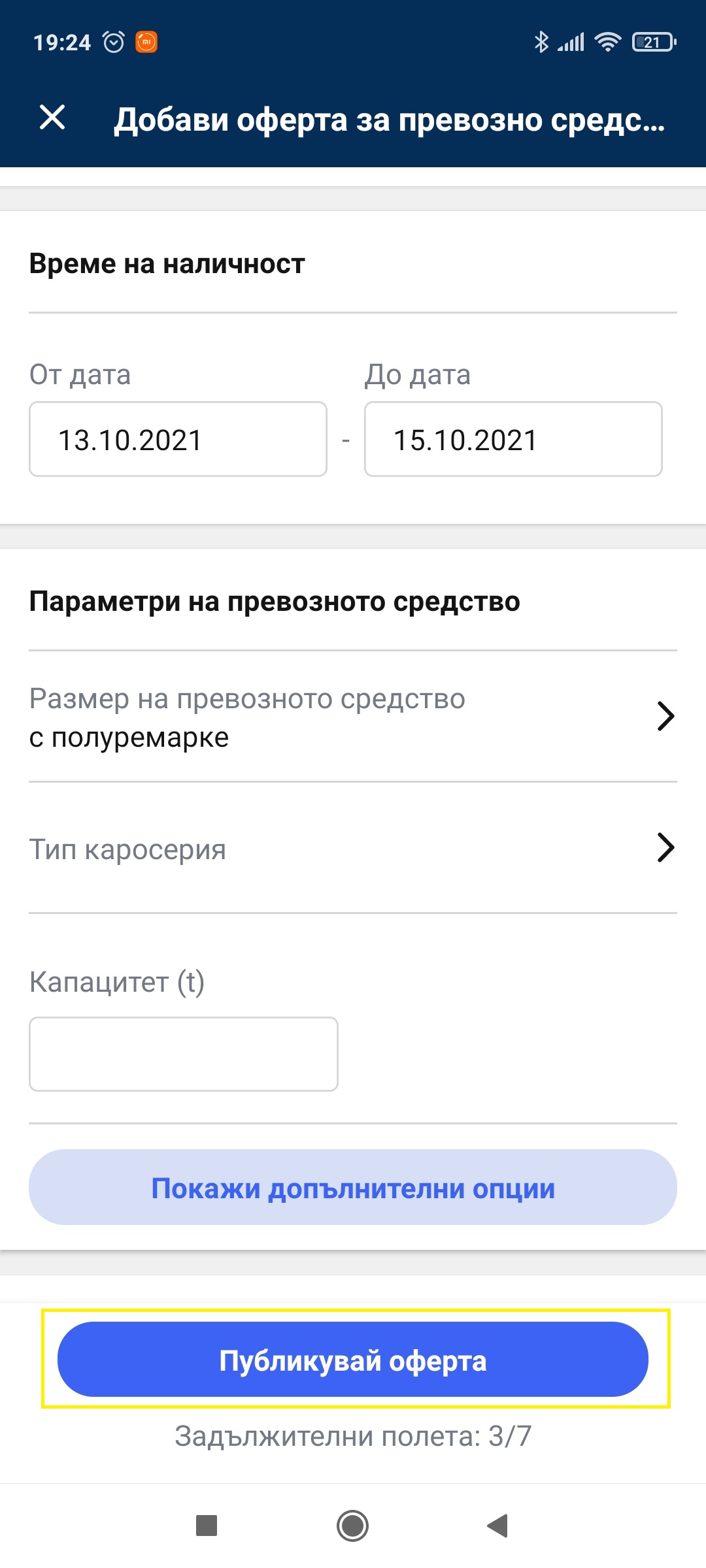Viewport: 706px width, 1568px height.
Task: Tap Покажи допълнителни опции button
Action: coord(353,1187)
